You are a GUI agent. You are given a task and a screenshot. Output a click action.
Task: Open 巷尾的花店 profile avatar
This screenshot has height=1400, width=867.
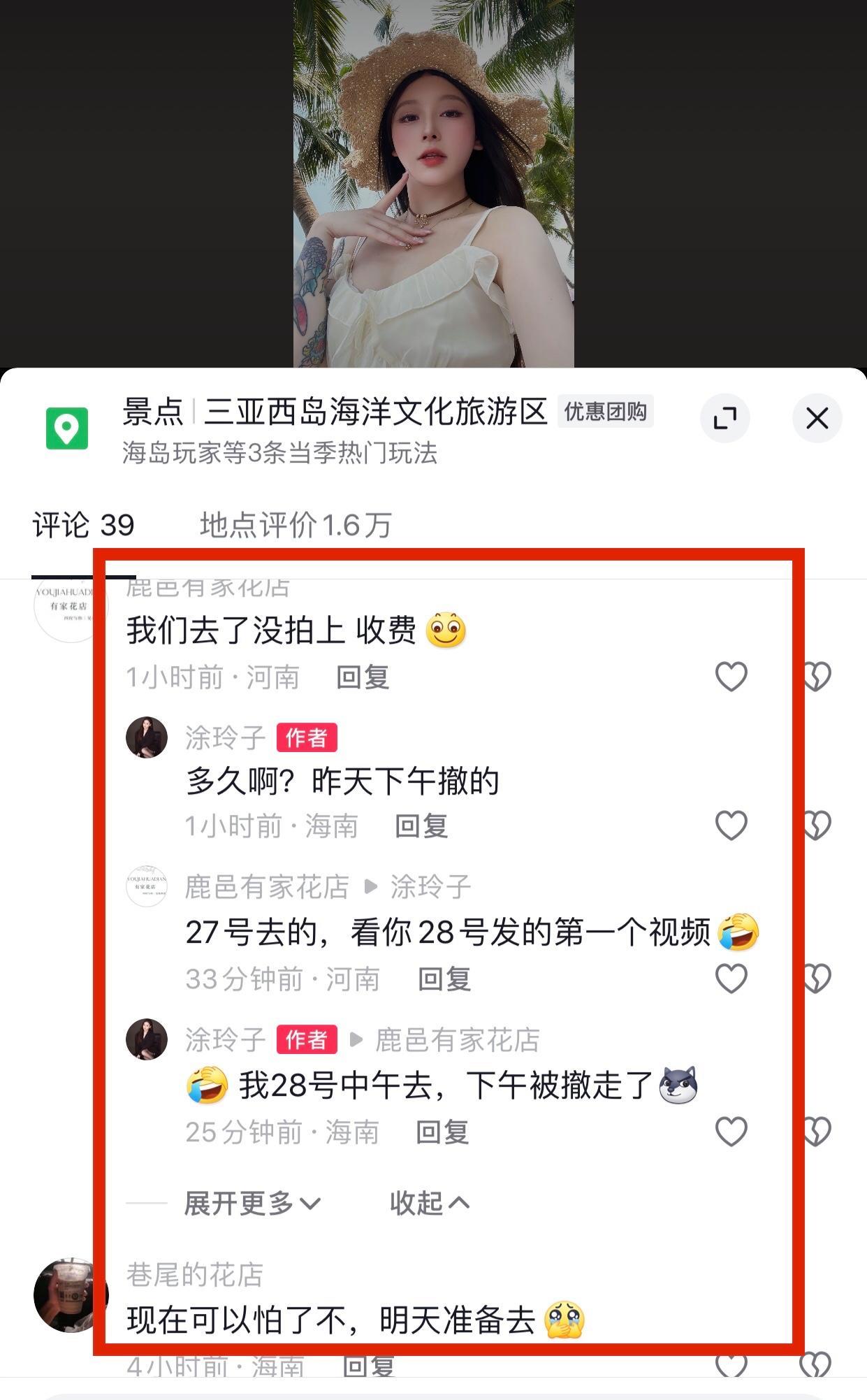pos(70,1295)
